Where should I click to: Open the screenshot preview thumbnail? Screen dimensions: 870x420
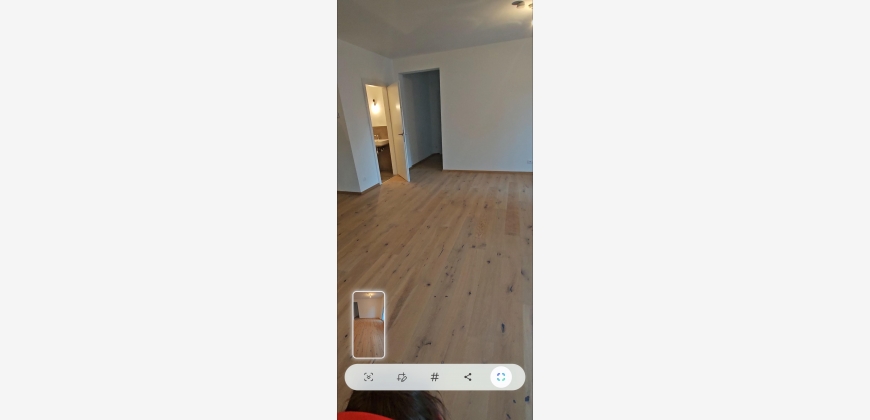pyautogui.click(x=368, y=324)
